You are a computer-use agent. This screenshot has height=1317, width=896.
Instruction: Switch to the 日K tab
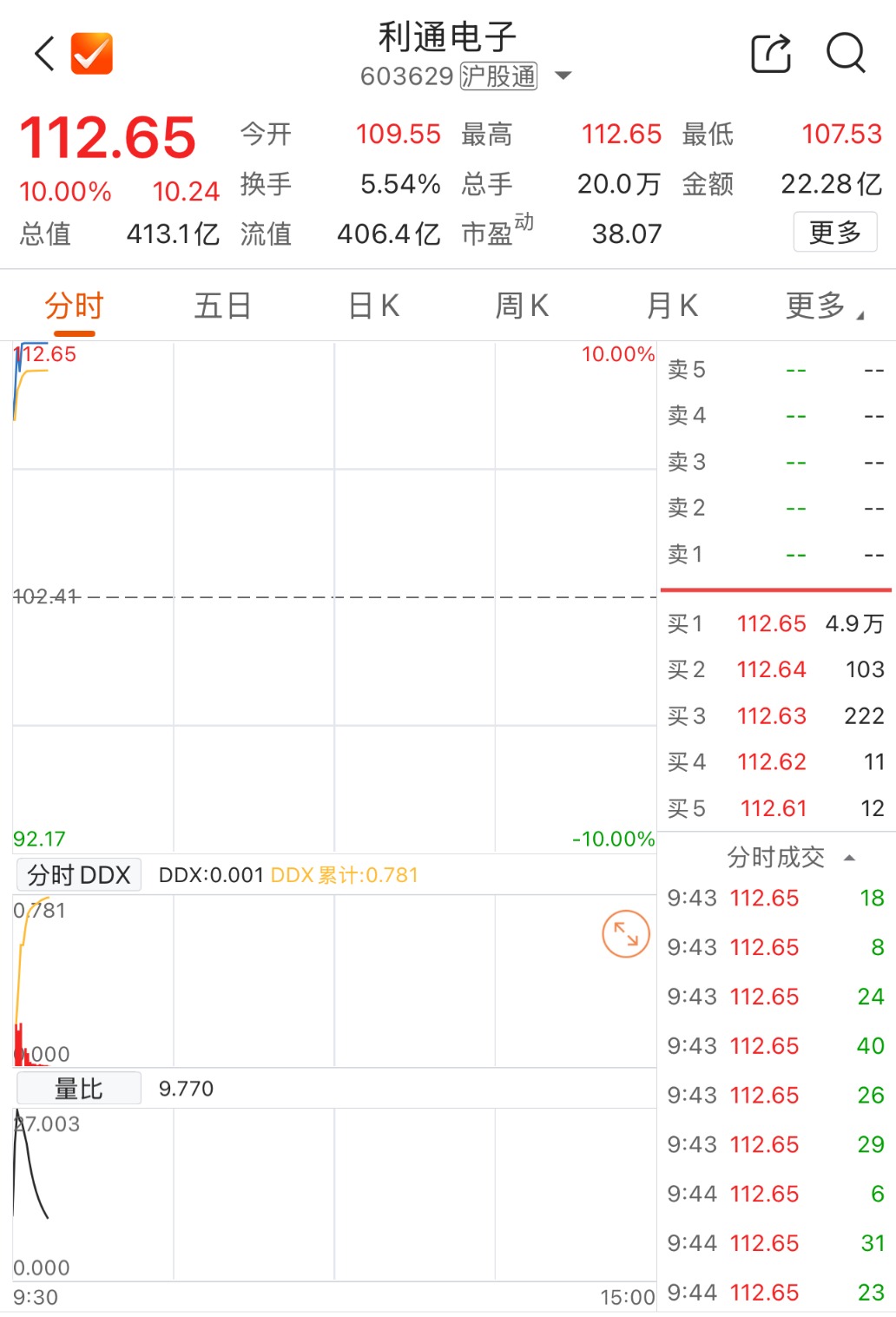[373, 306]
